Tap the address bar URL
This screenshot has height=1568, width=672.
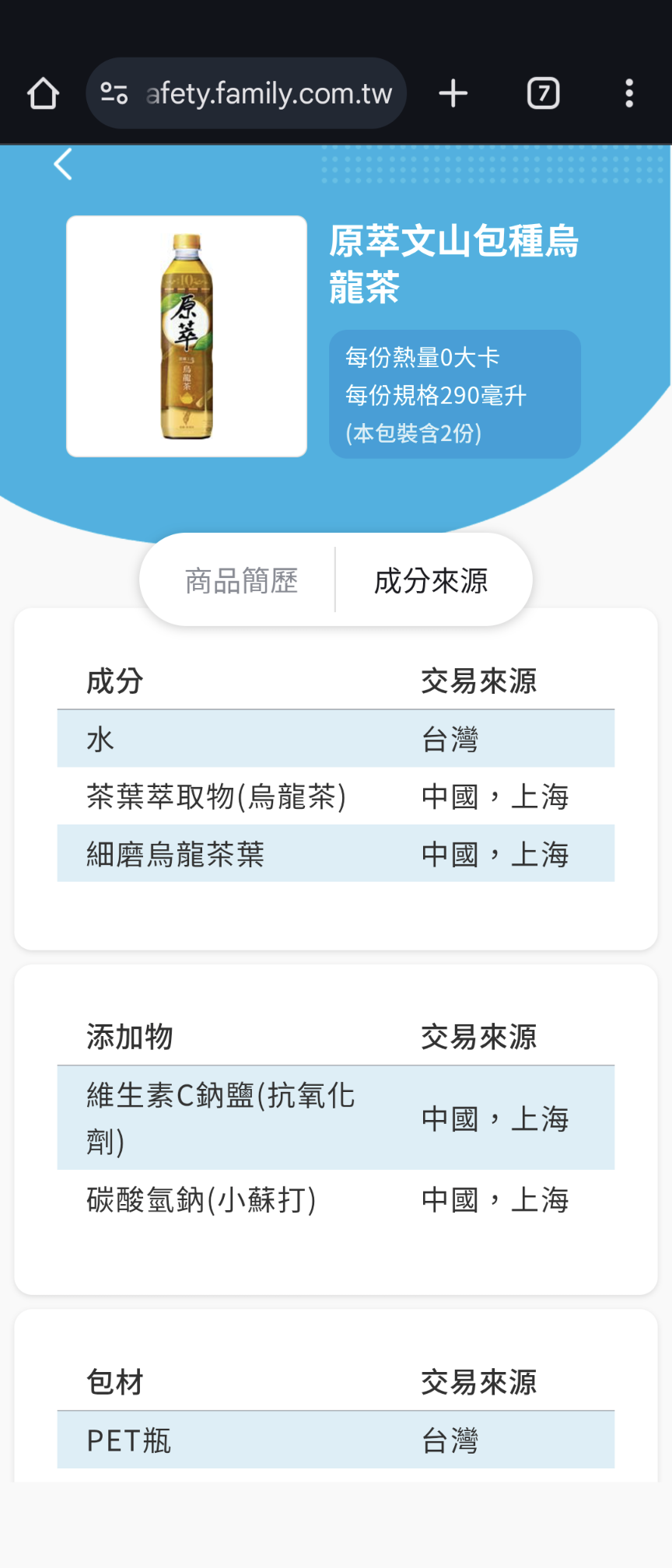click(x=268, y=94)
